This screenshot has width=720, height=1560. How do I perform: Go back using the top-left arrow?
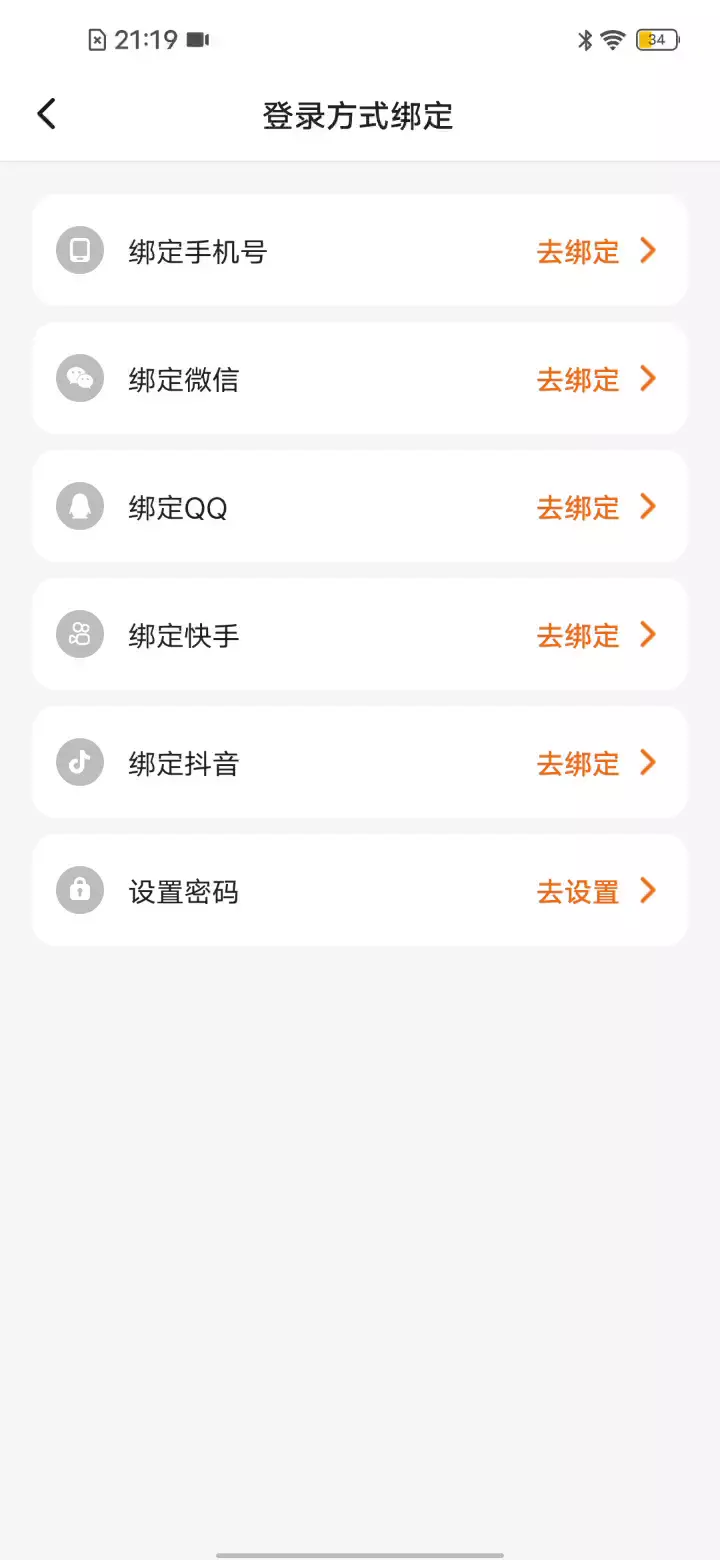46,114
